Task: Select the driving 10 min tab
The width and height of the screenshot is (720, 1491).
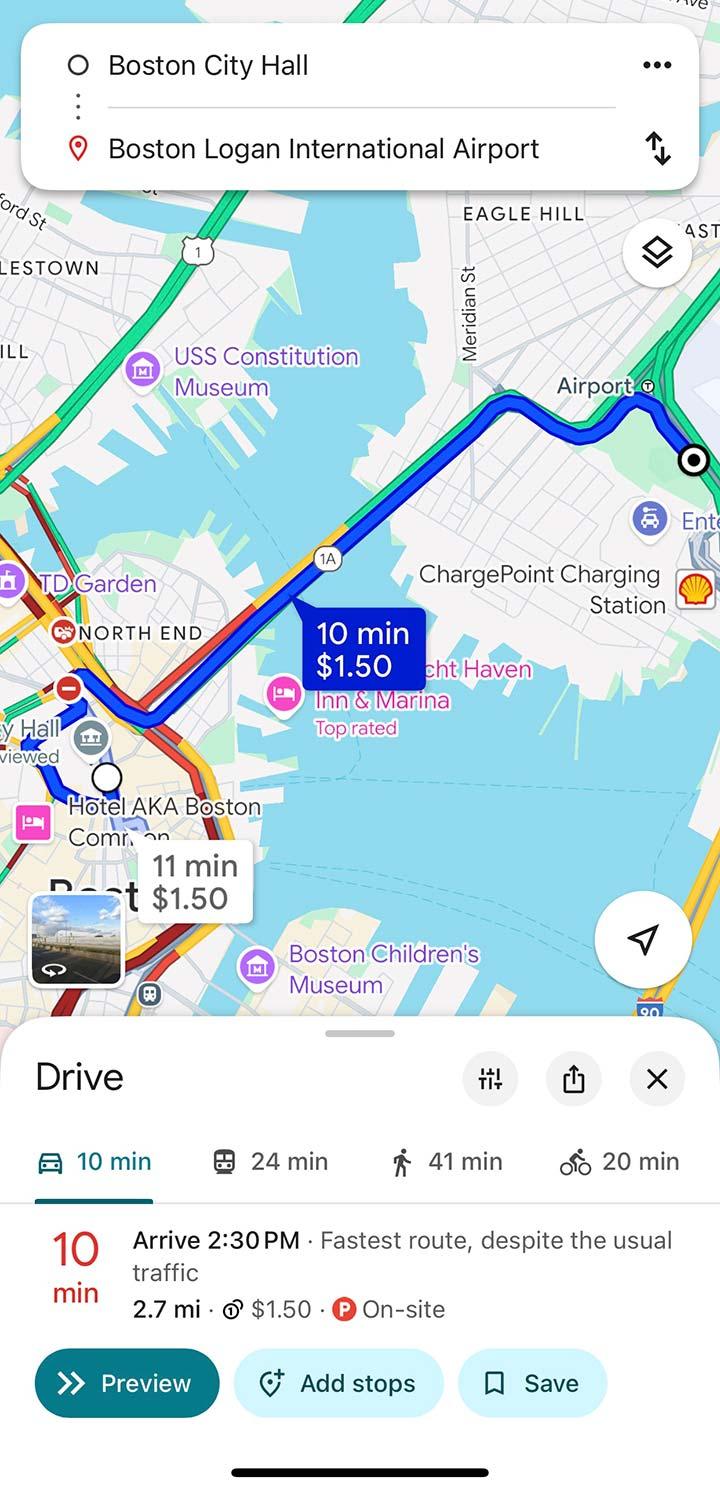Action: click(x=94, y=1162)
